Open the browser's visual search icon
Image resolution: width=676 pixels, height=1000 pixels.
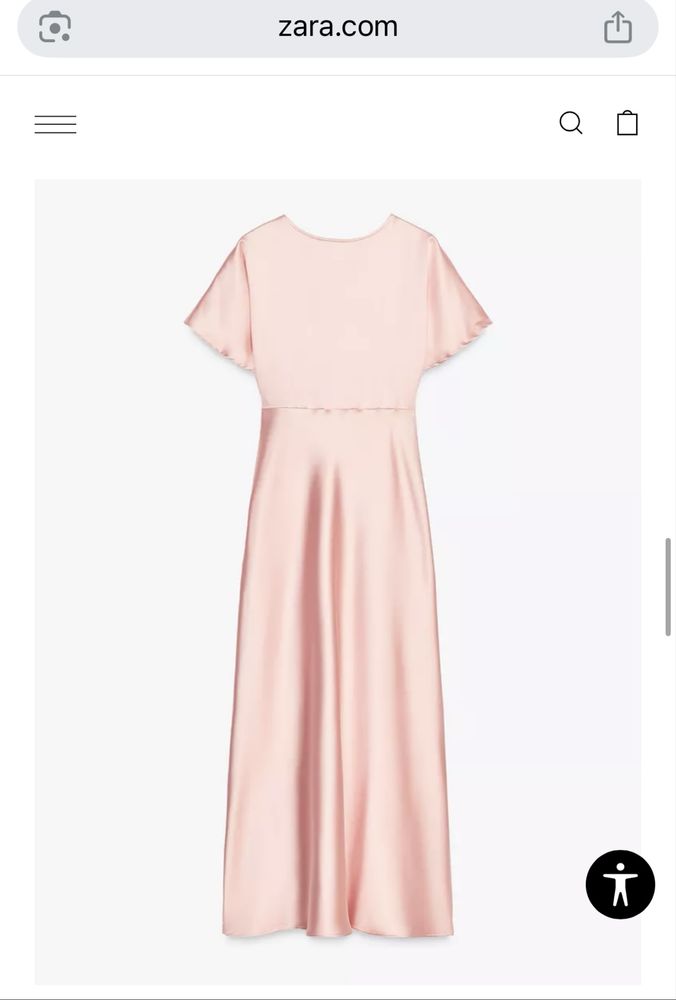(55, 27)
